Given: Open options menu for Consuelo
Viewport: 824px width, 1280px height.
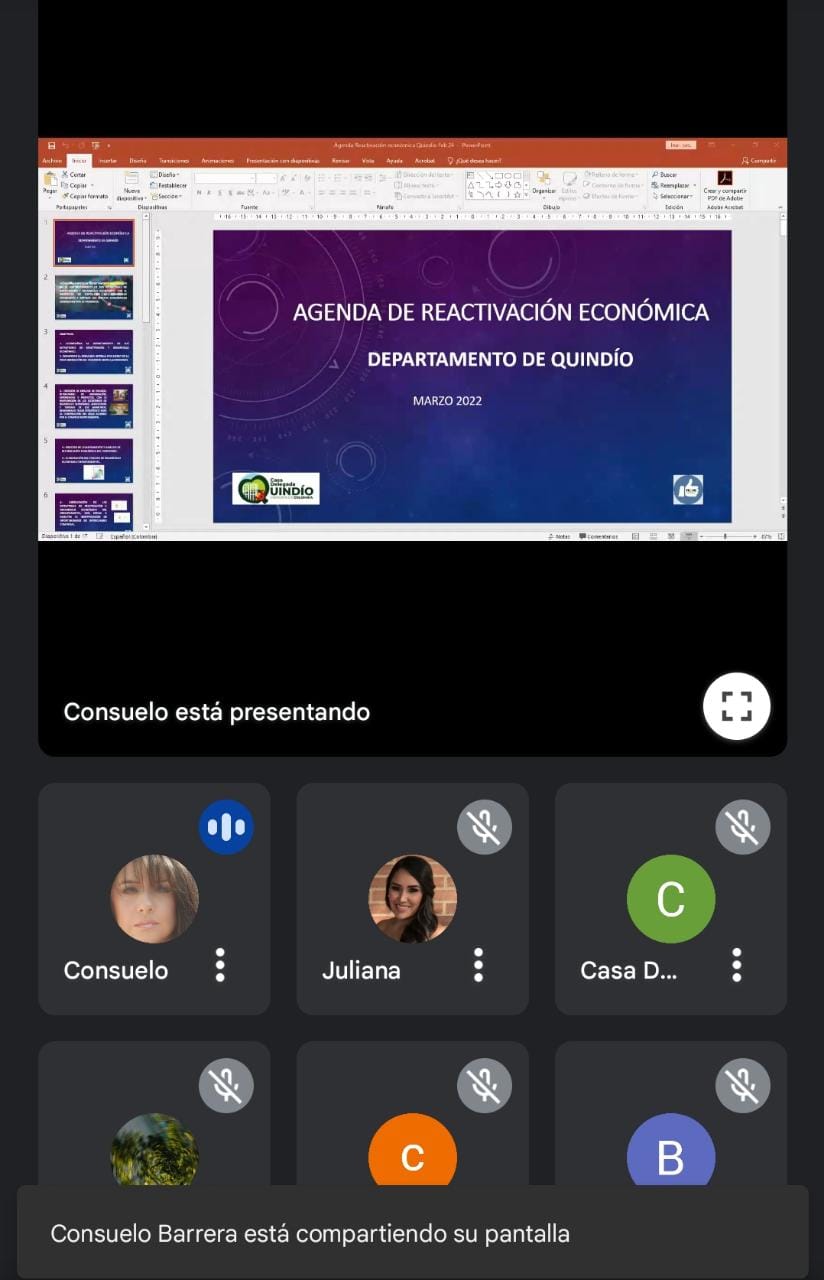Looking at the screenshot, I should click(220, 965).
